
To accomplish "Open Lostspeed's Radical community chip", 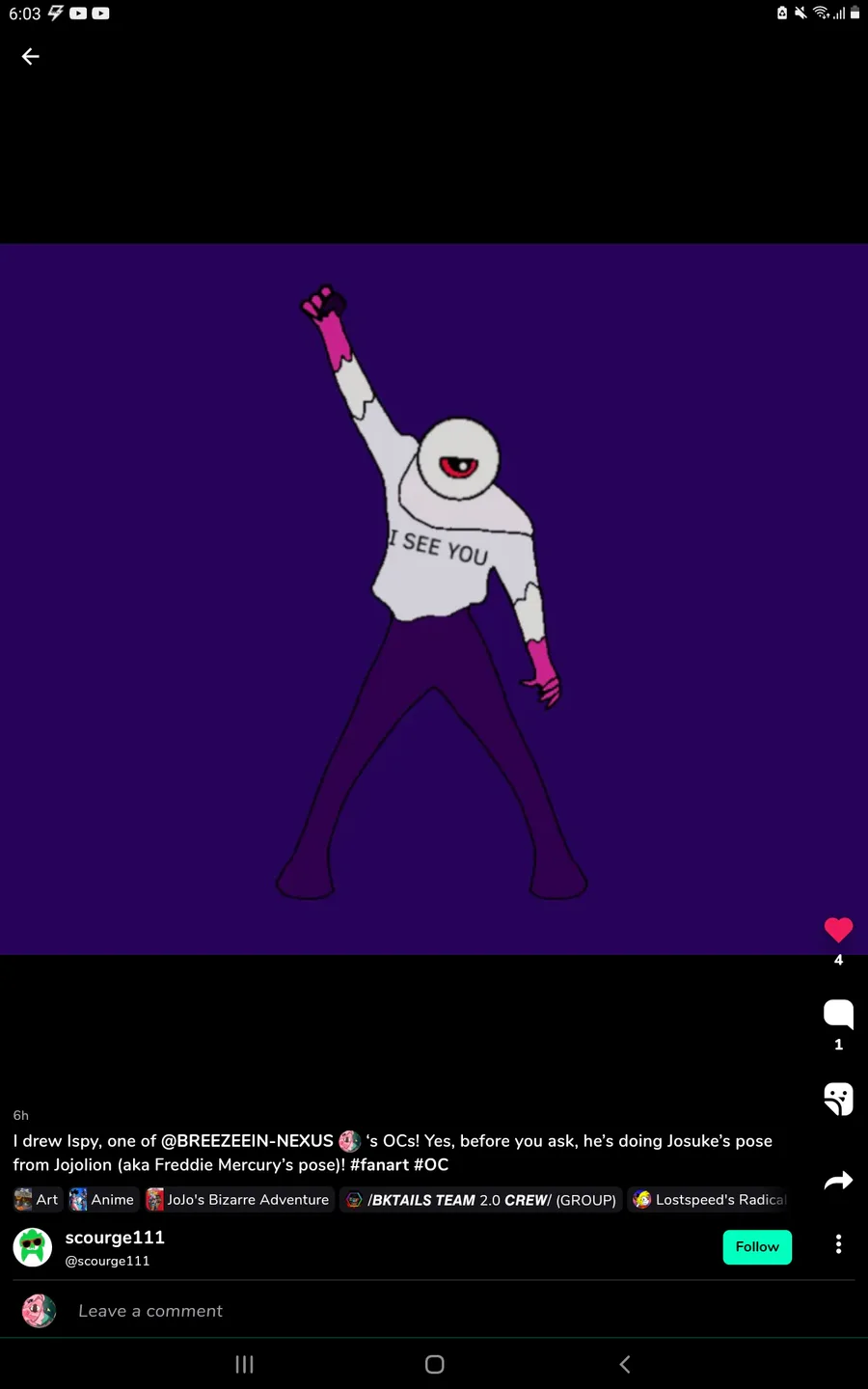I will point(710,1200).
